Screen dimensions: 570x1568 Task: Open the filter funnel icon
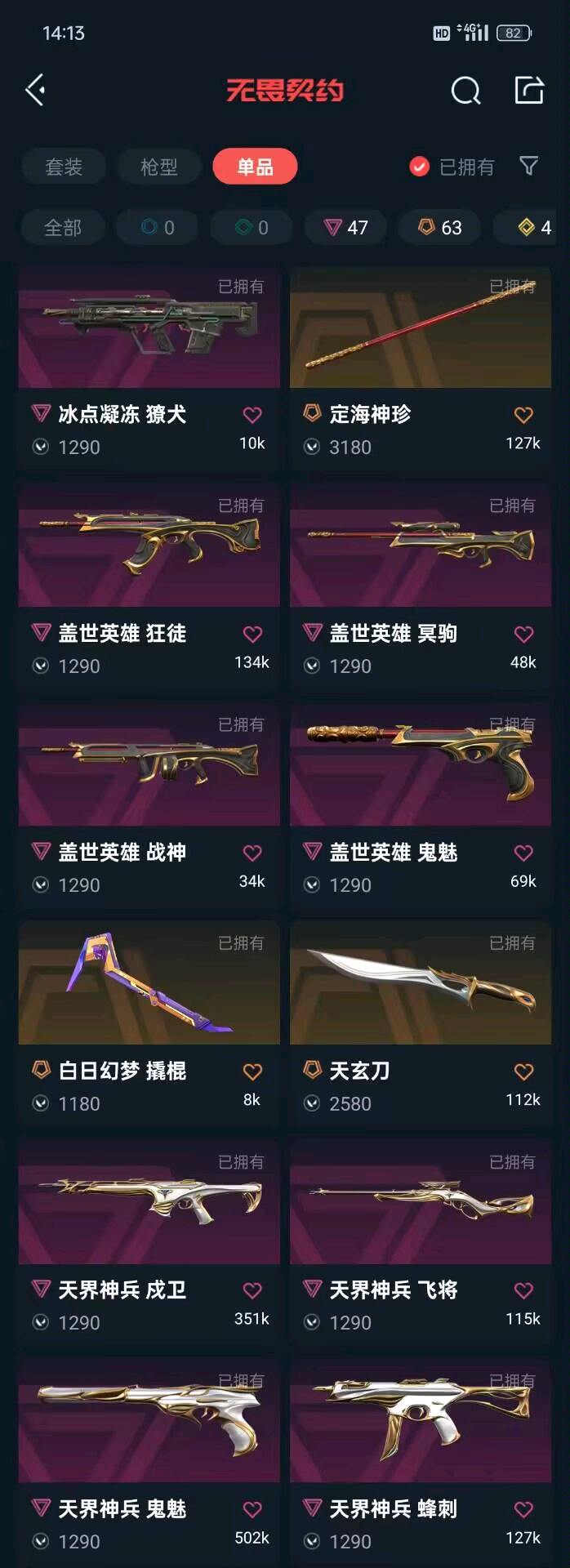(529, 166)
